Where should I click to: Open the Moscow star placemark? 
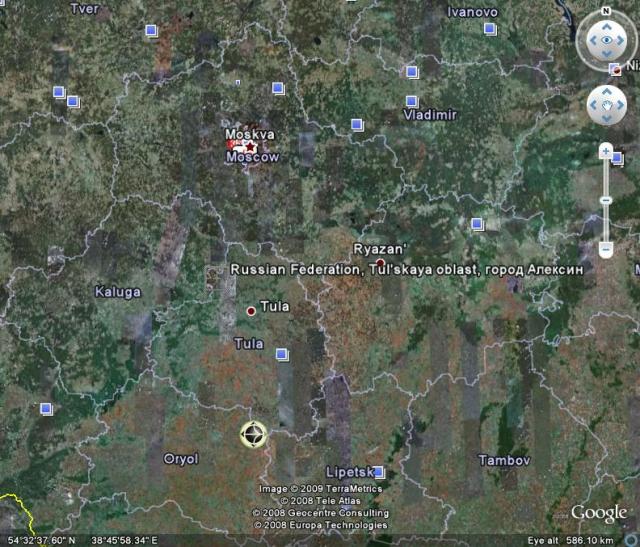click(251, 147)
